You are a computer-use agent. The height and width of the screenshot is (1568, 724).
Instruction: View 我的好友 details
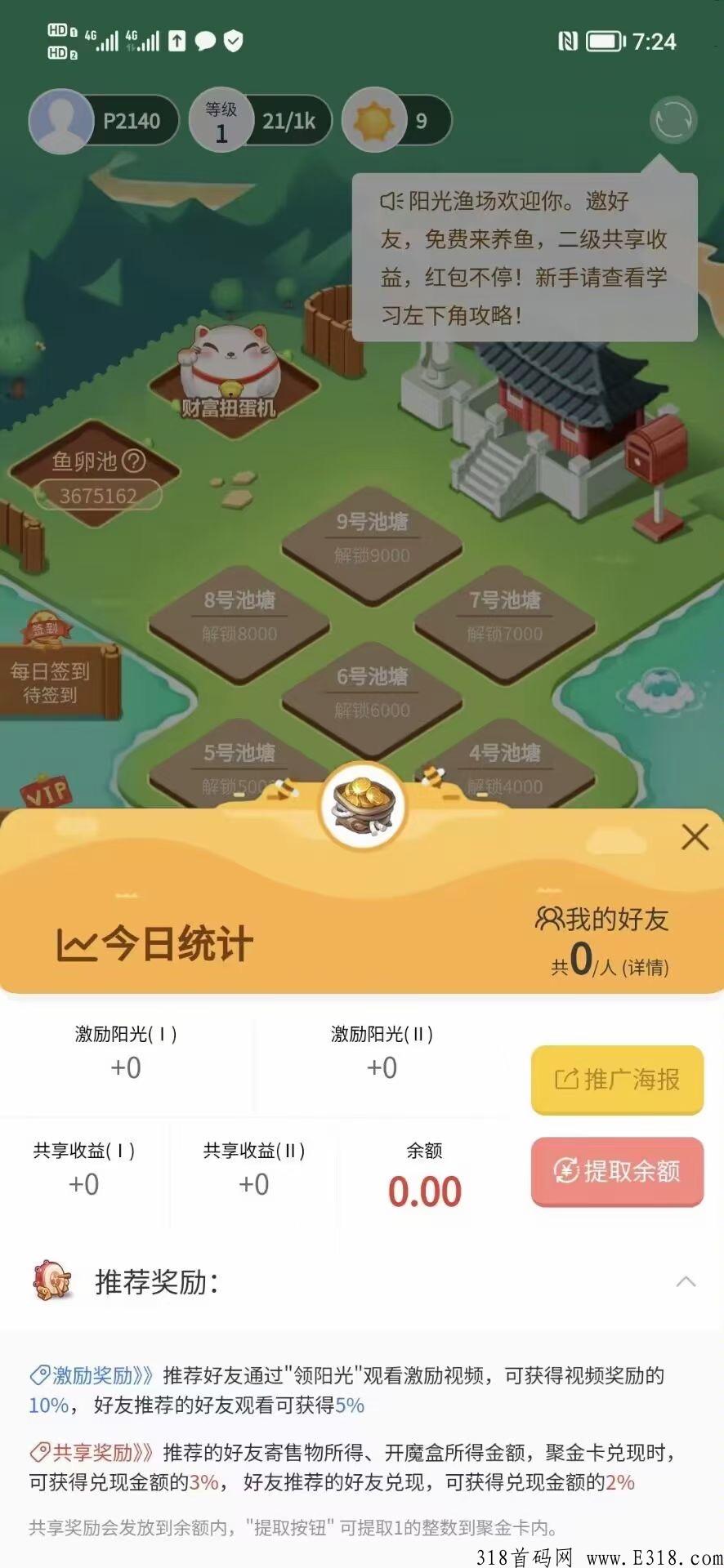pyautogui.click(x=645, y=968)
